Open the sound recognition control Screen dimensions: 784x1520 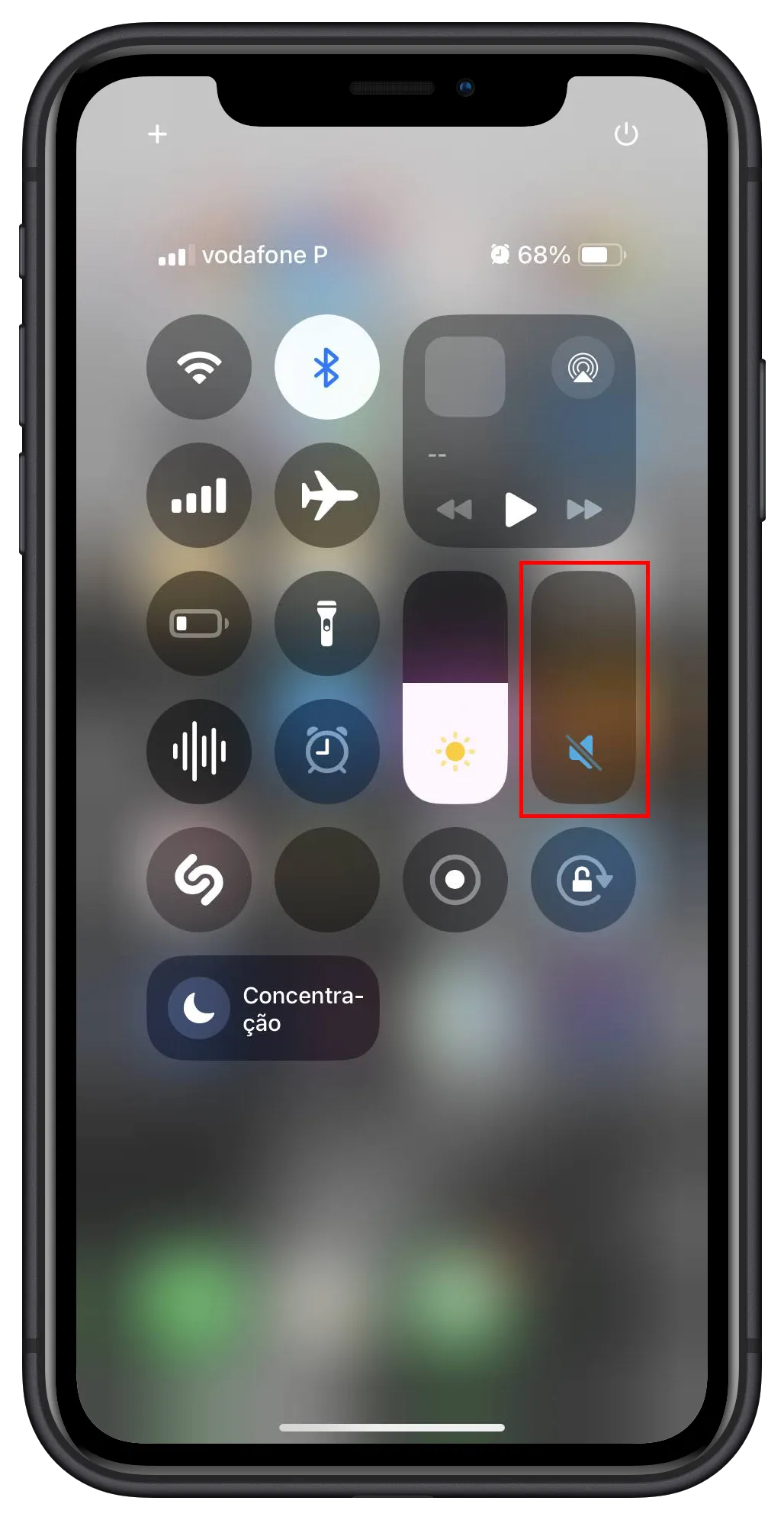pyautogui.click(x=199, y=752)
